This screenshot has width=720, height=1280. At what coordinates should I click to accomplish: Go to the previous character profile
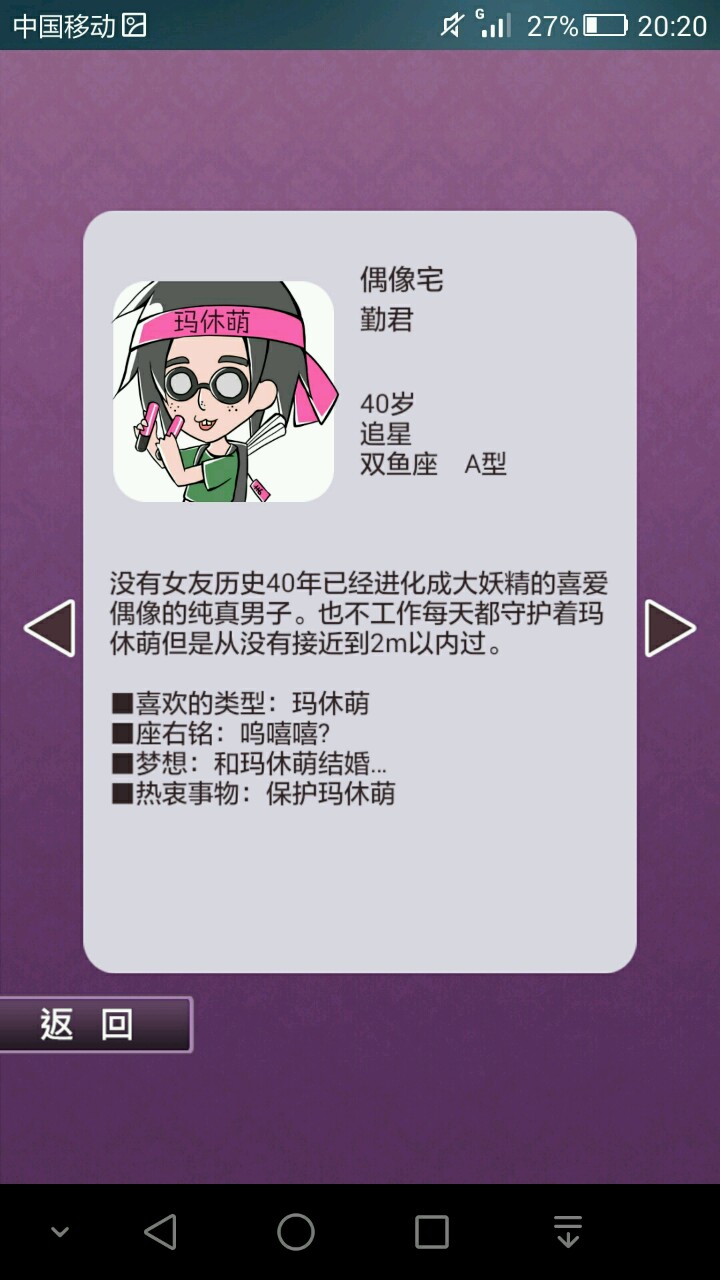pyautogui.click(x=49, y=628)
